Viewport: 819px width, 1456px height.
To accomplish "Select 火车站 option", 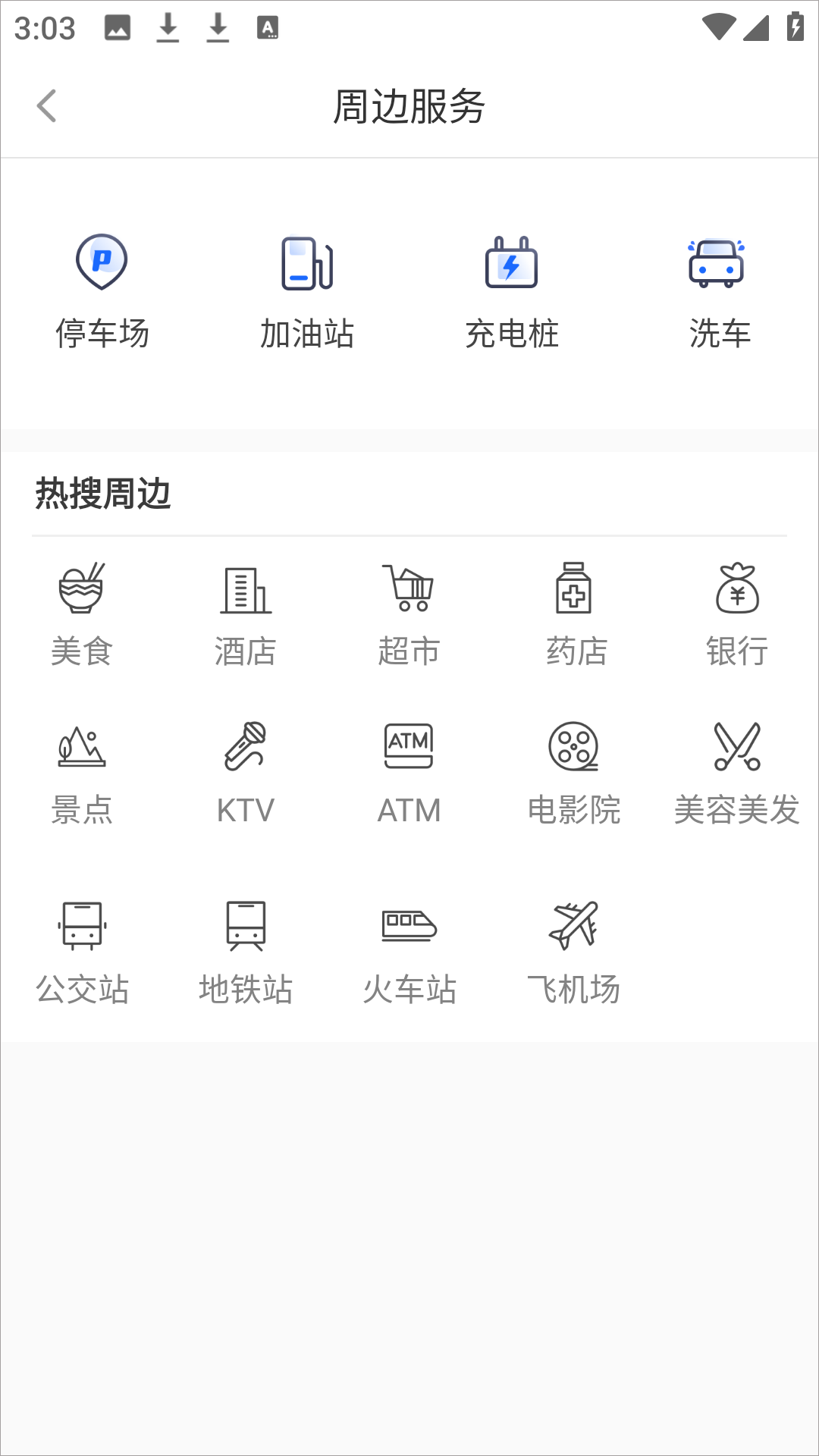I will (x=409, y=953).
